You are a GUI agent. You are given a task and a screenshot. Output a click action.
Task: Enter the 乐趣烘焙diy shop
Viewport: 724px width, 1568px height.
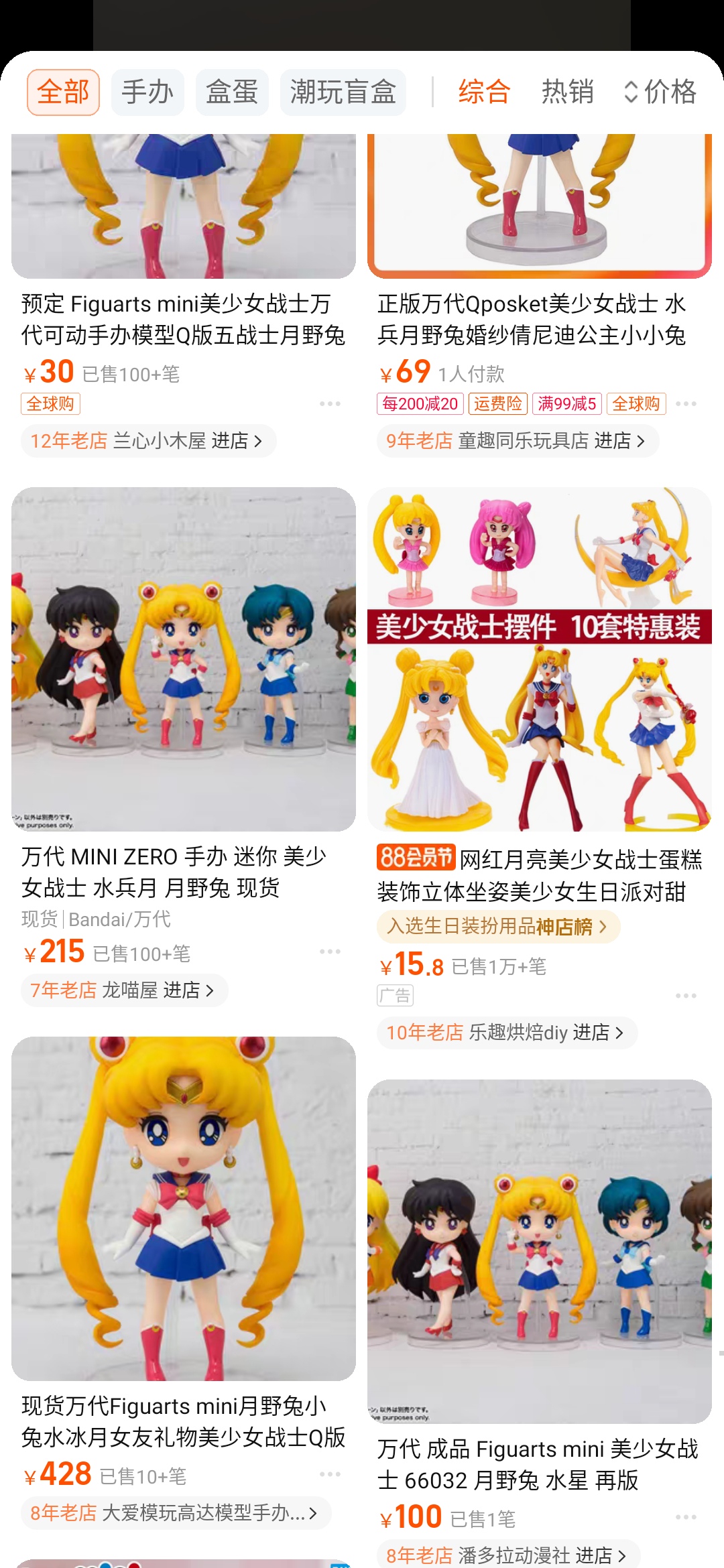(506, 1033)
